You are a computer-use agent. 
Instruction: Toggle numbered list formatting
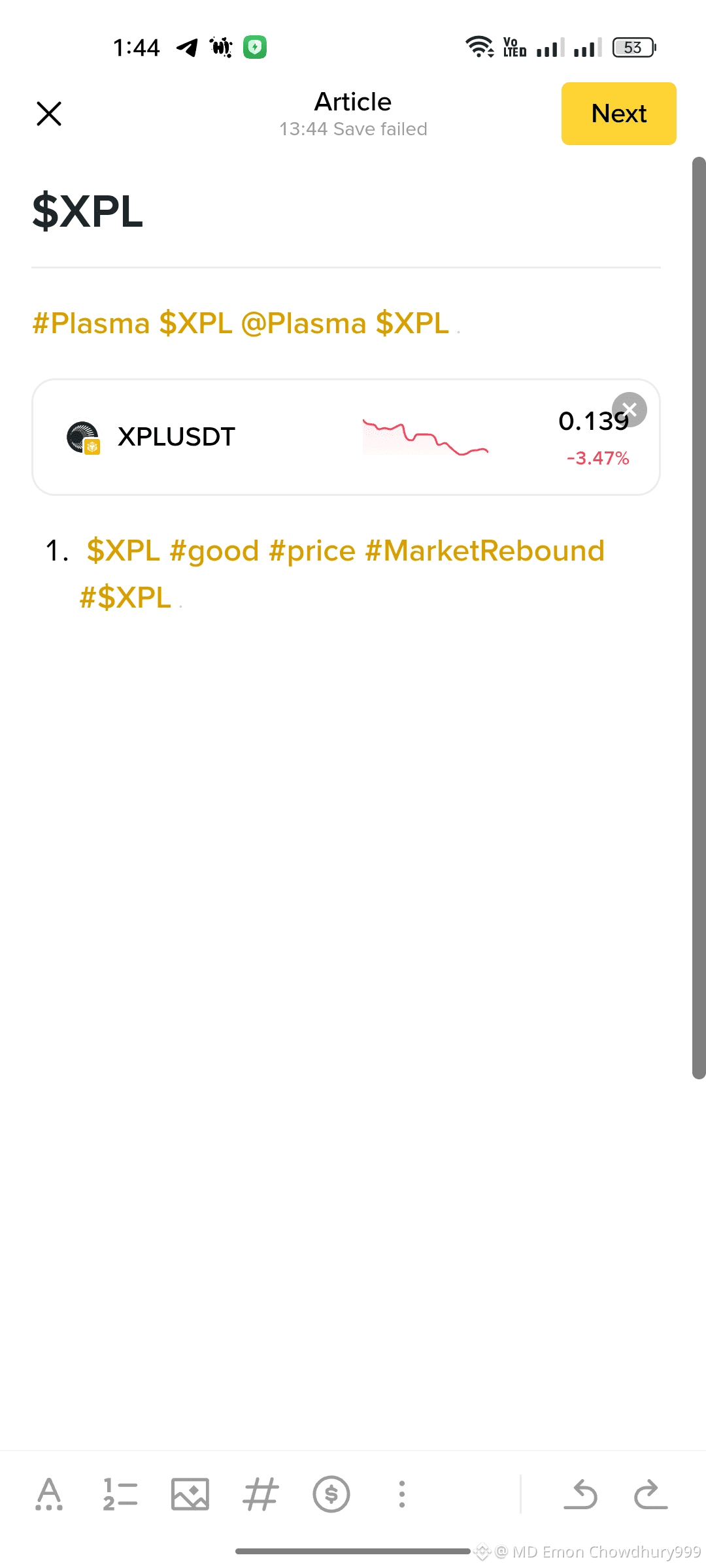coord(120,1494)
